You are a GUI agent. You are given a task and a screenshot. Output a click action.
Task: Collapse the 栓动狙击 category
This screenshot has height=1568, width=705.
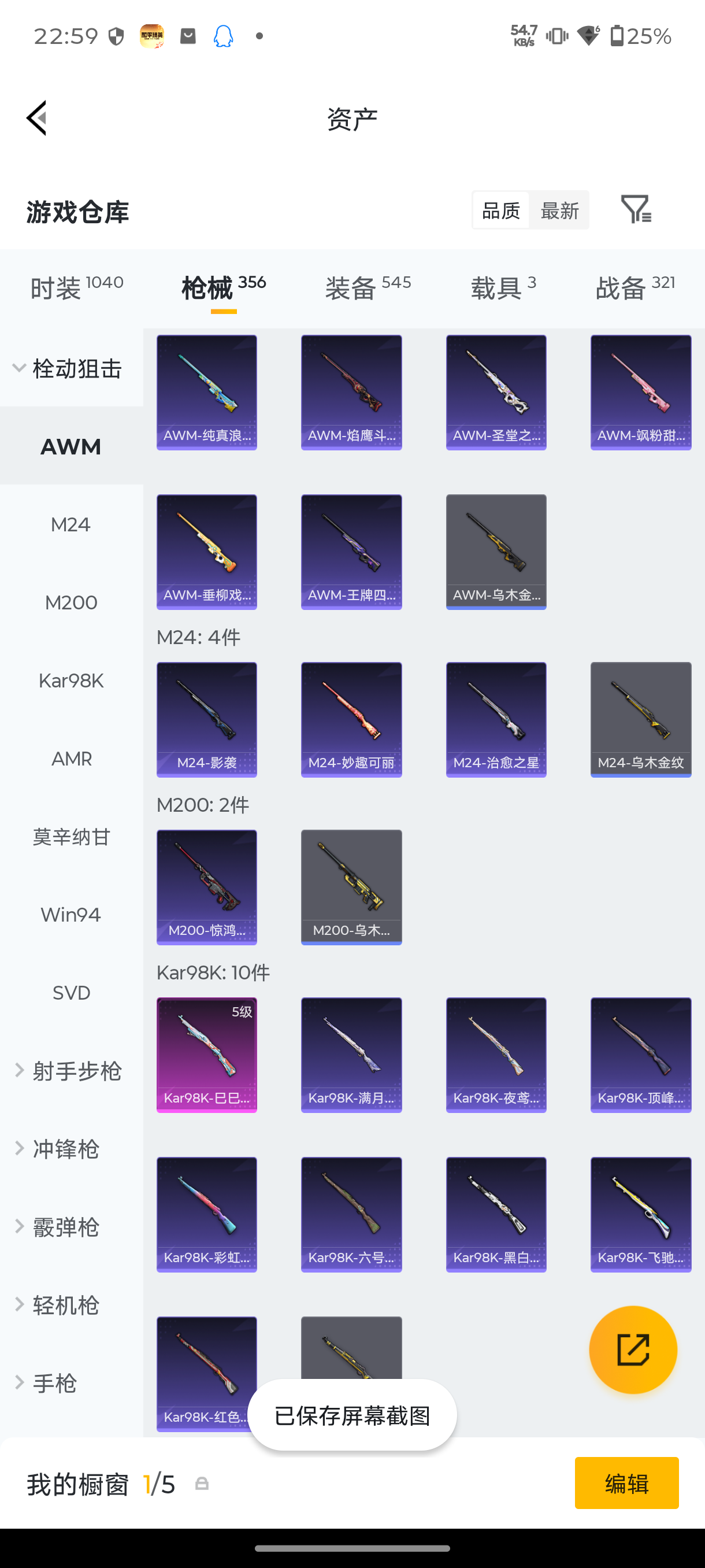point(71,368)
